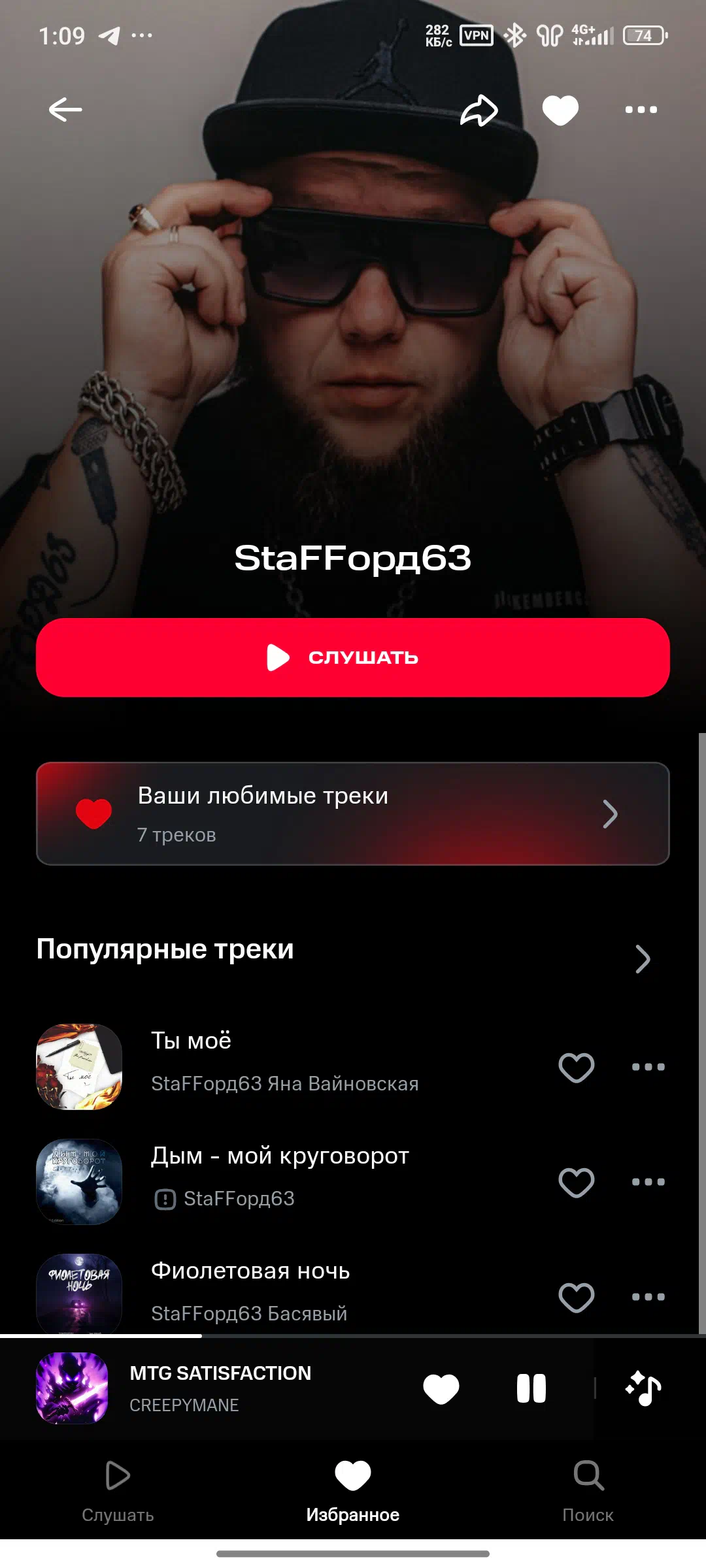Pause MTG SATISFACTION in the mini player
Screen dimensions: 706x1568
click(x=531, y=1388)
